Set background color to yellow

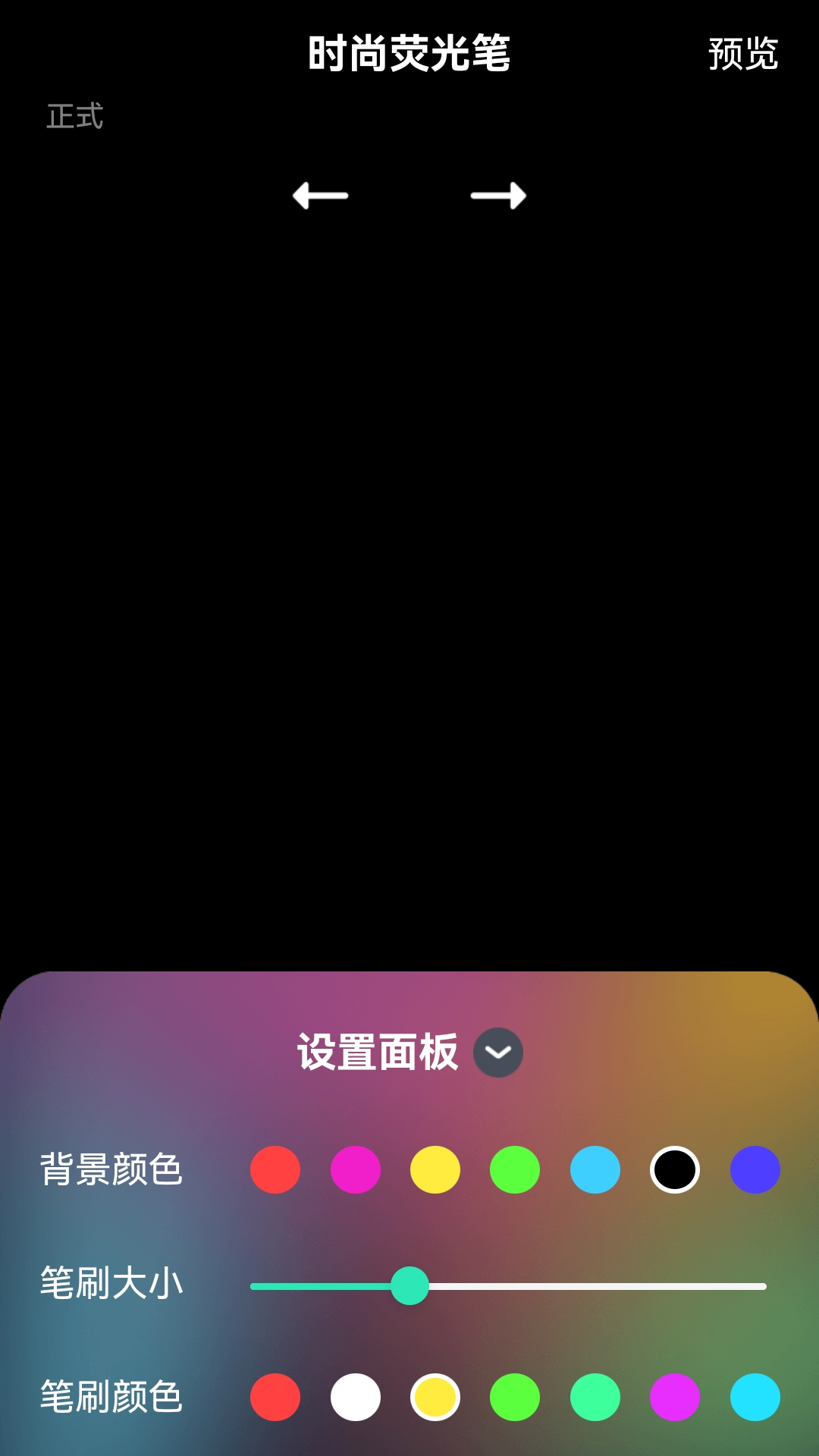click(x=435, y=1169)
